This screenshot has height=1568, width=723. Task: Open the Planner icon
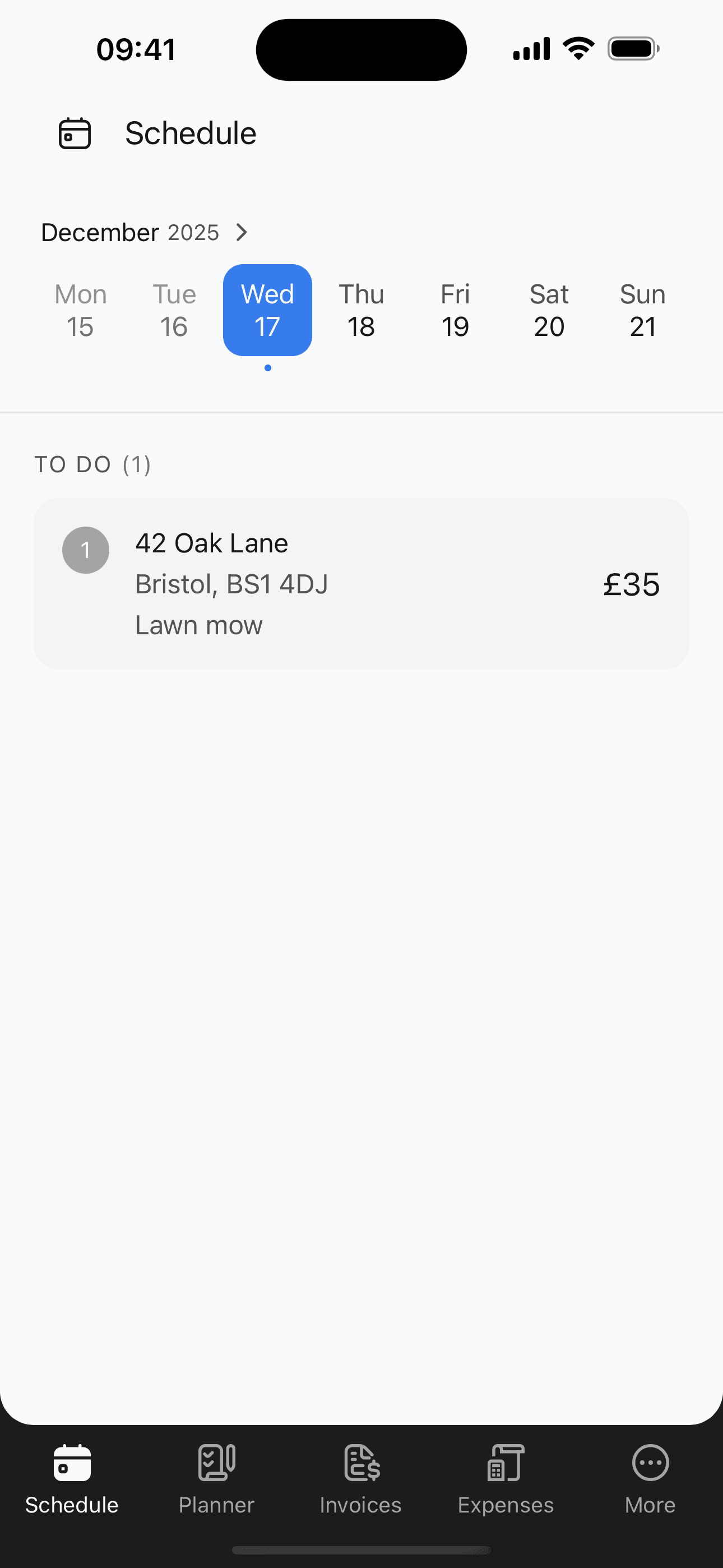pyautogui.click(x=216, y=1464)
